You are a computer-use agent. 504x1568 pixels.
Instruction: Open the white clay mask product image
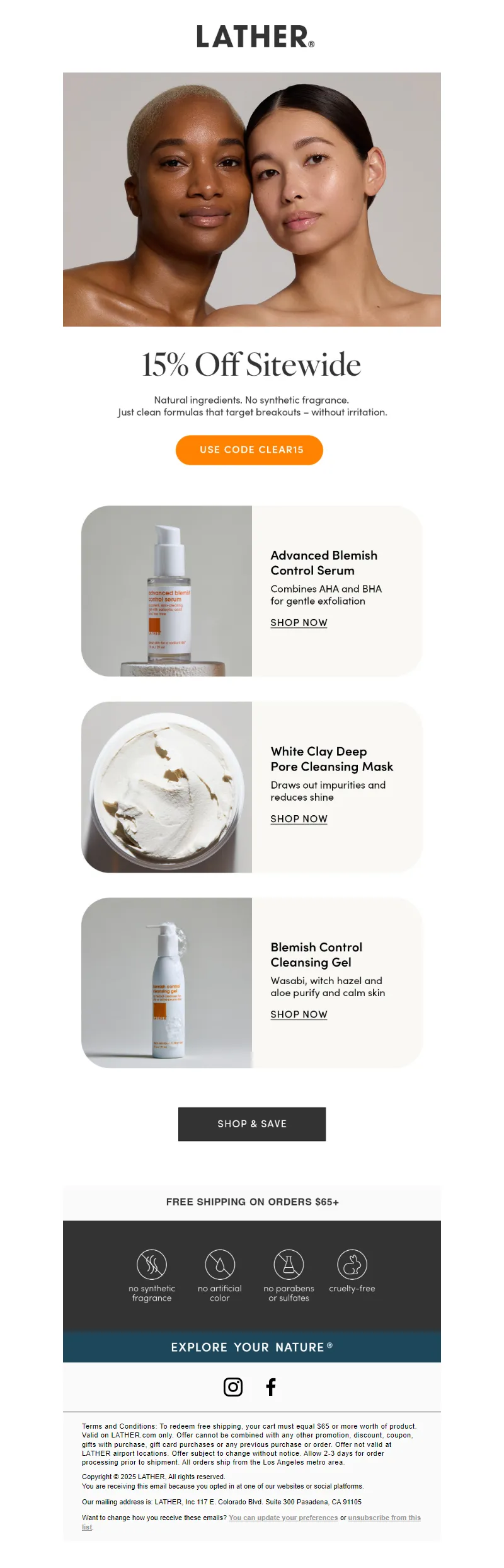[167, 787]
